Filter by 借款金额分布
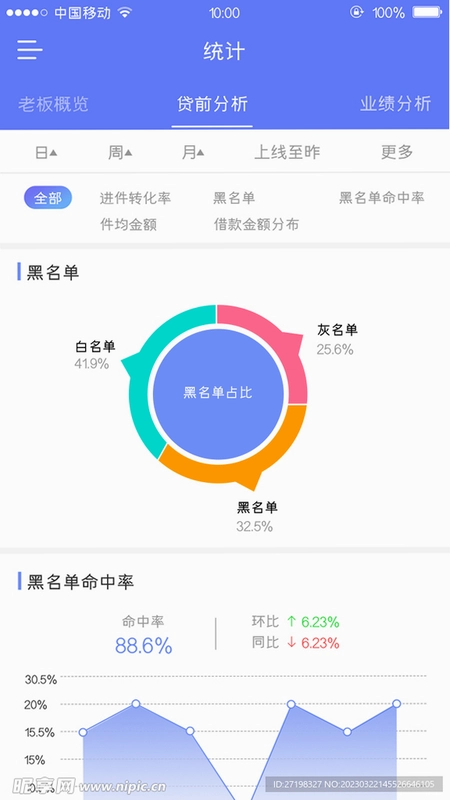The height and width of the screenshot is (800, 450). (x=256, y=224)
